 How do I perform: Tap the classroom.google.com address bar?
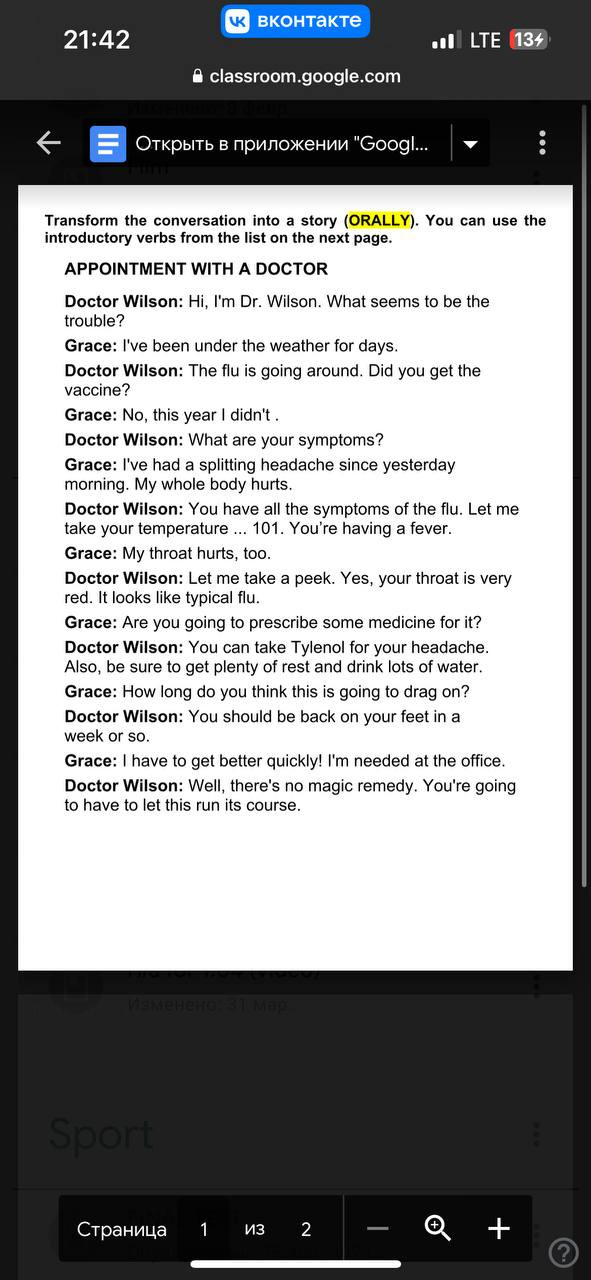pyautogui.click(x=295, y=76)
